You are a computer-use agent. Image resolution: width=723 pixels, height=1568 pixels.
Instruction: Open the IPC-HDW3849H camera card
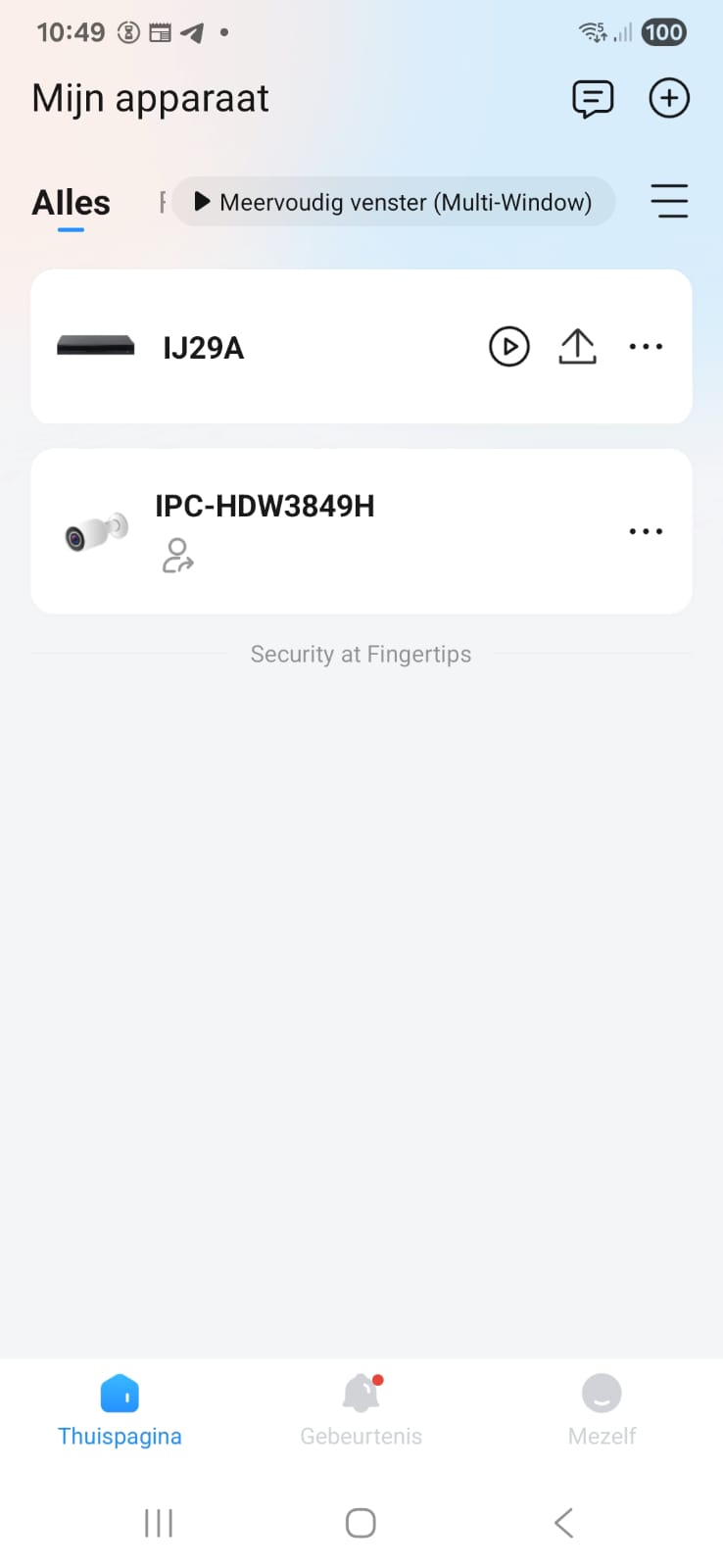[361, 531]
